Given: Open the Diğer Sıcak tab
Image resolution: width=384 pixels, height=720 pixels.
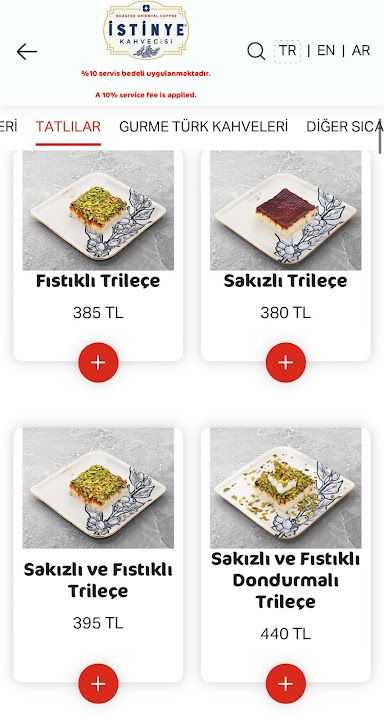Looking at the screenshot, I should 344,127.
